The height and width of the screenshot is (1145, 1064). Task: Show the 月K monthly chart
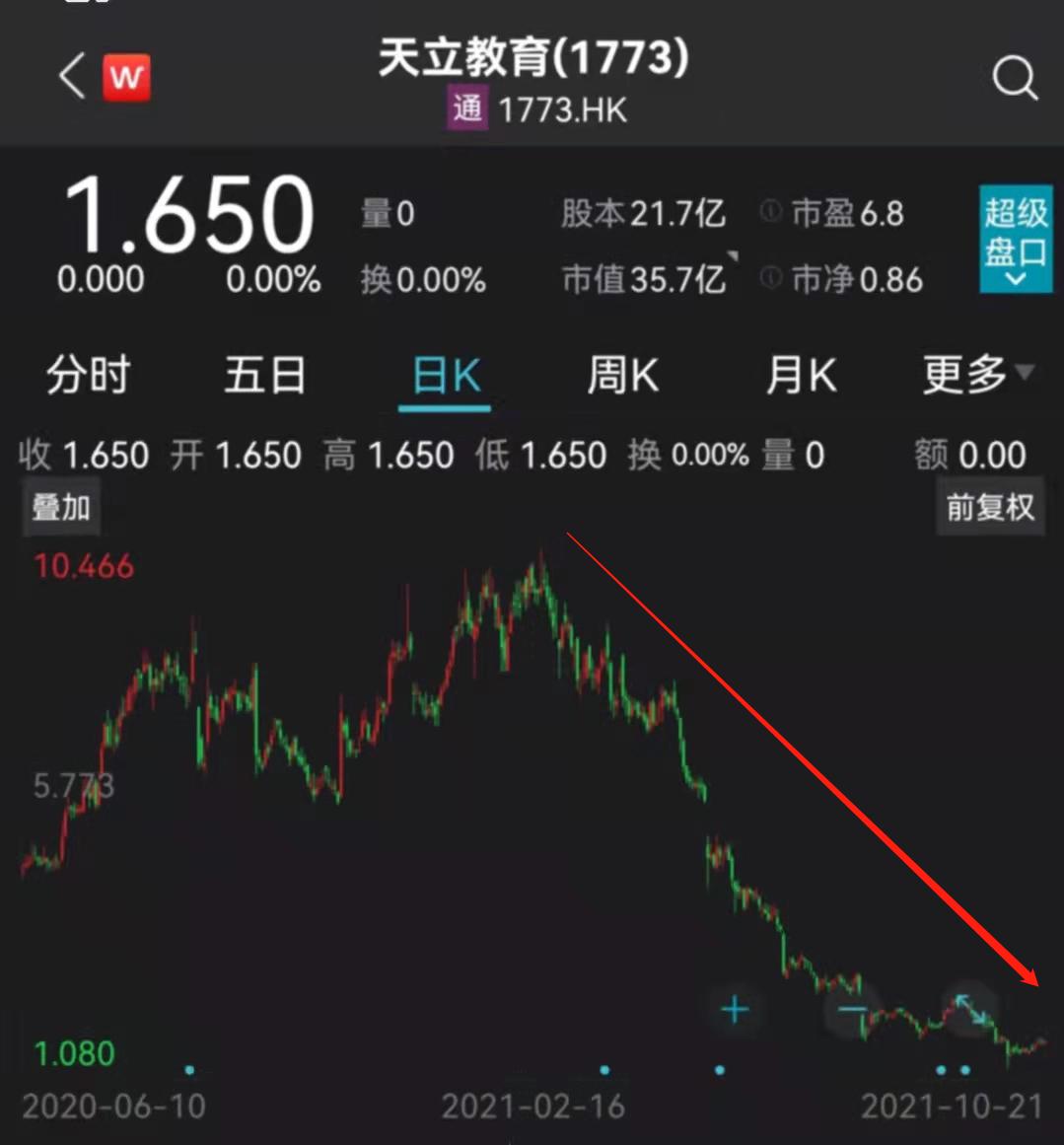[801, 376]
